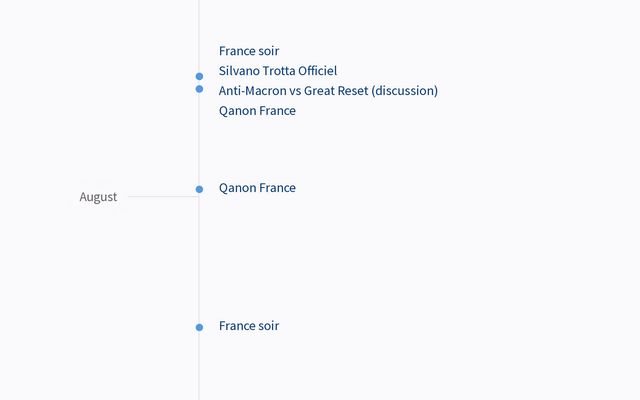Open the Silvano Trotta Officiel link

[277, 71]
